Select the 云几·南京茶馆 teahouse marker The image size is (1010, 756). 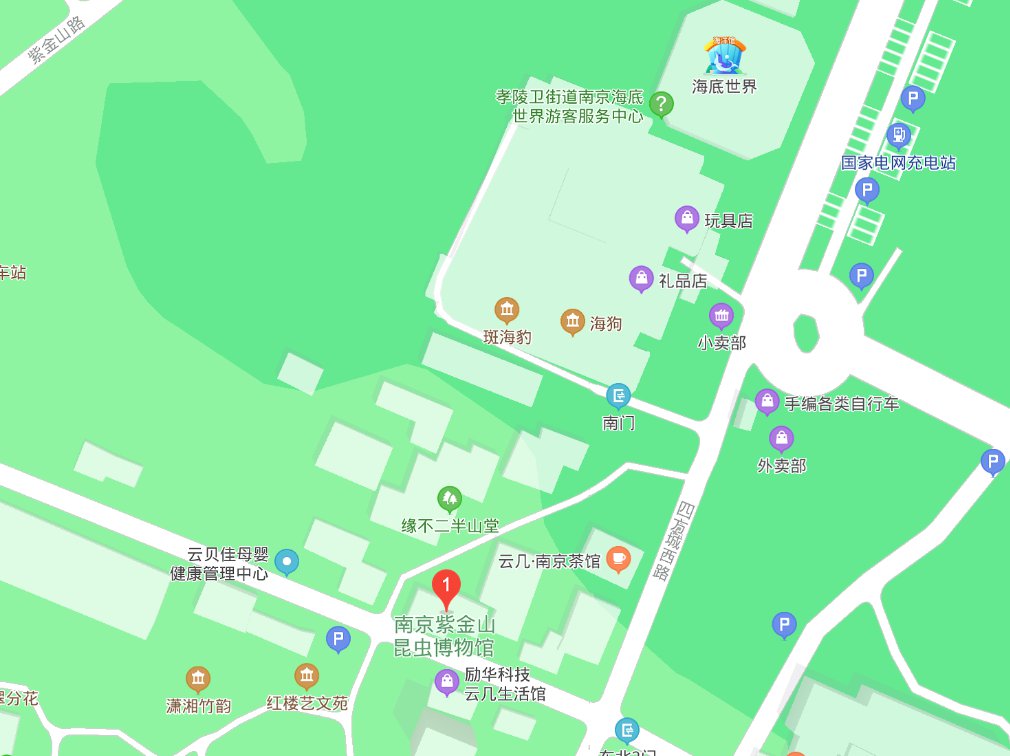click(x=618, y=559)
